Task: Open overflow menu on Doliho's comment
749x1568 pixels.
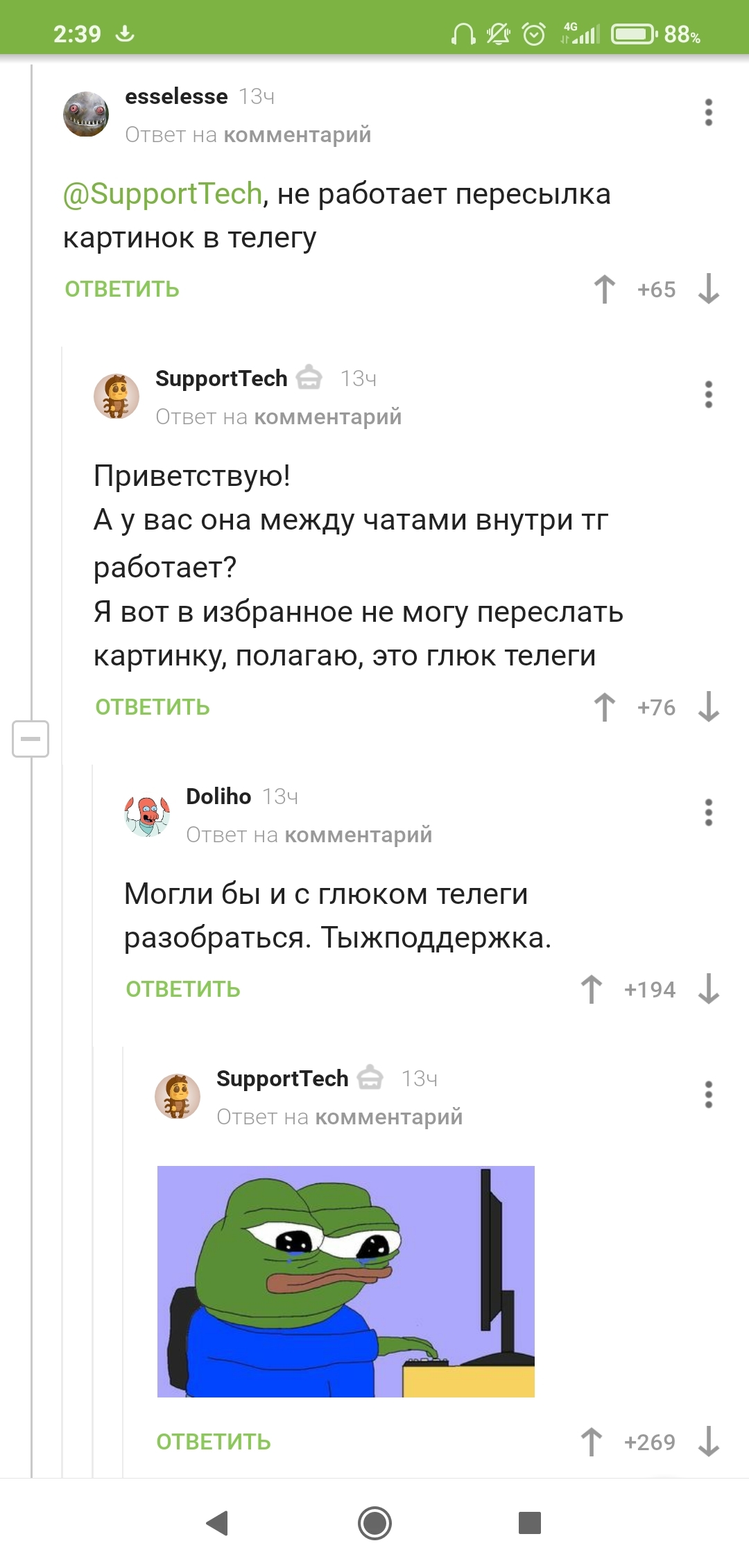Action: [x=708, y=812]
